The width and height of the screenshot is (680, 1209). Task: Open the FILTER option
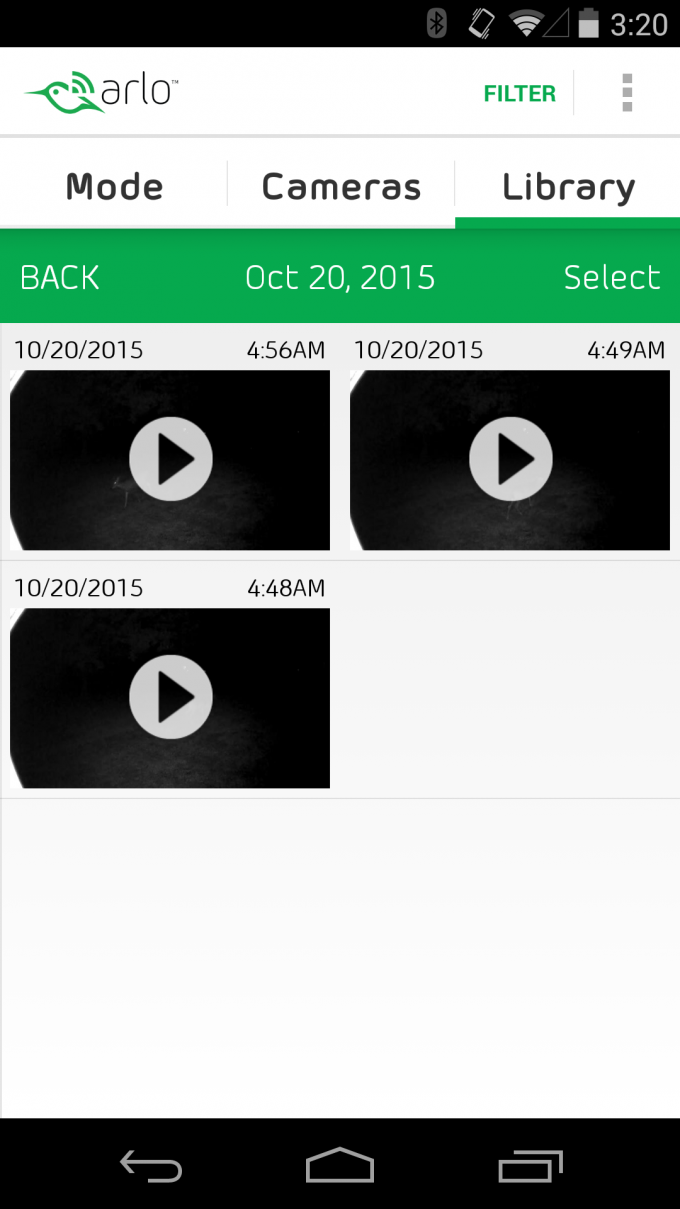click(x=519, y=94)
